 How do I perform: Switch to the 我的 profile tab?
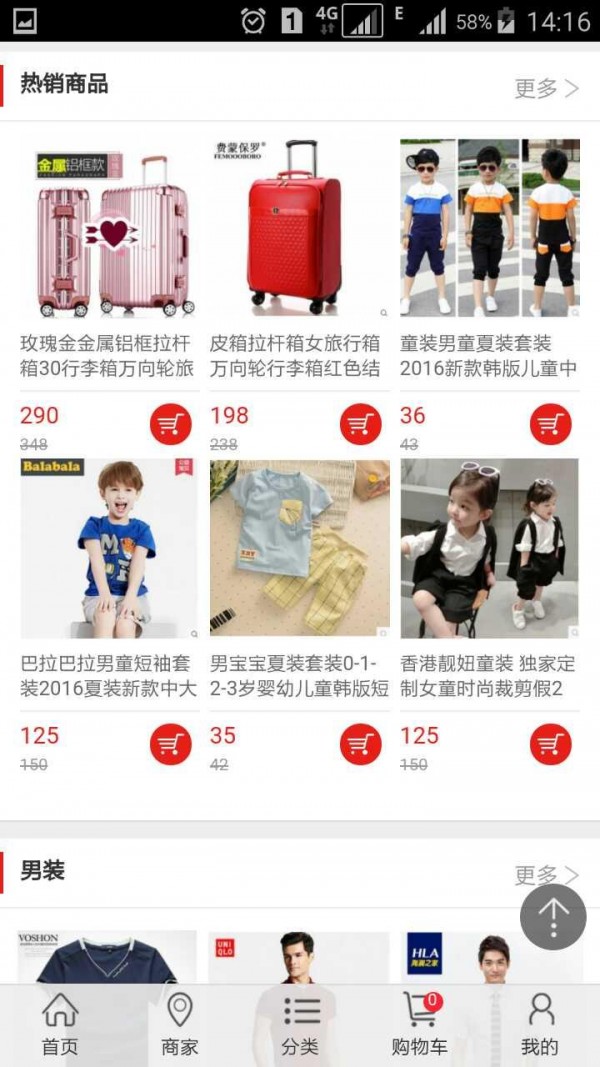coord(540,1025)
